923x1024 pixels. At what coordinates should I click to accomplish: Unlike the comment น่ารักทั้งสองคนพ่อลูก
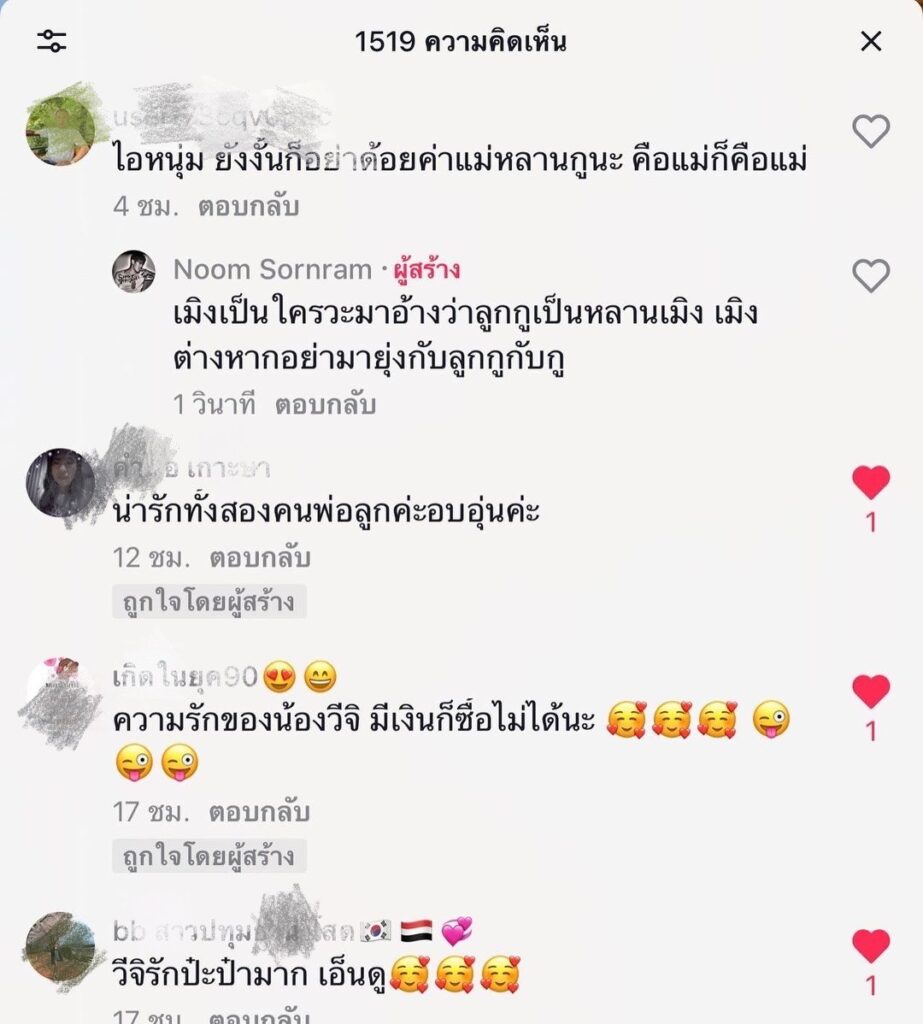[870, 484]
